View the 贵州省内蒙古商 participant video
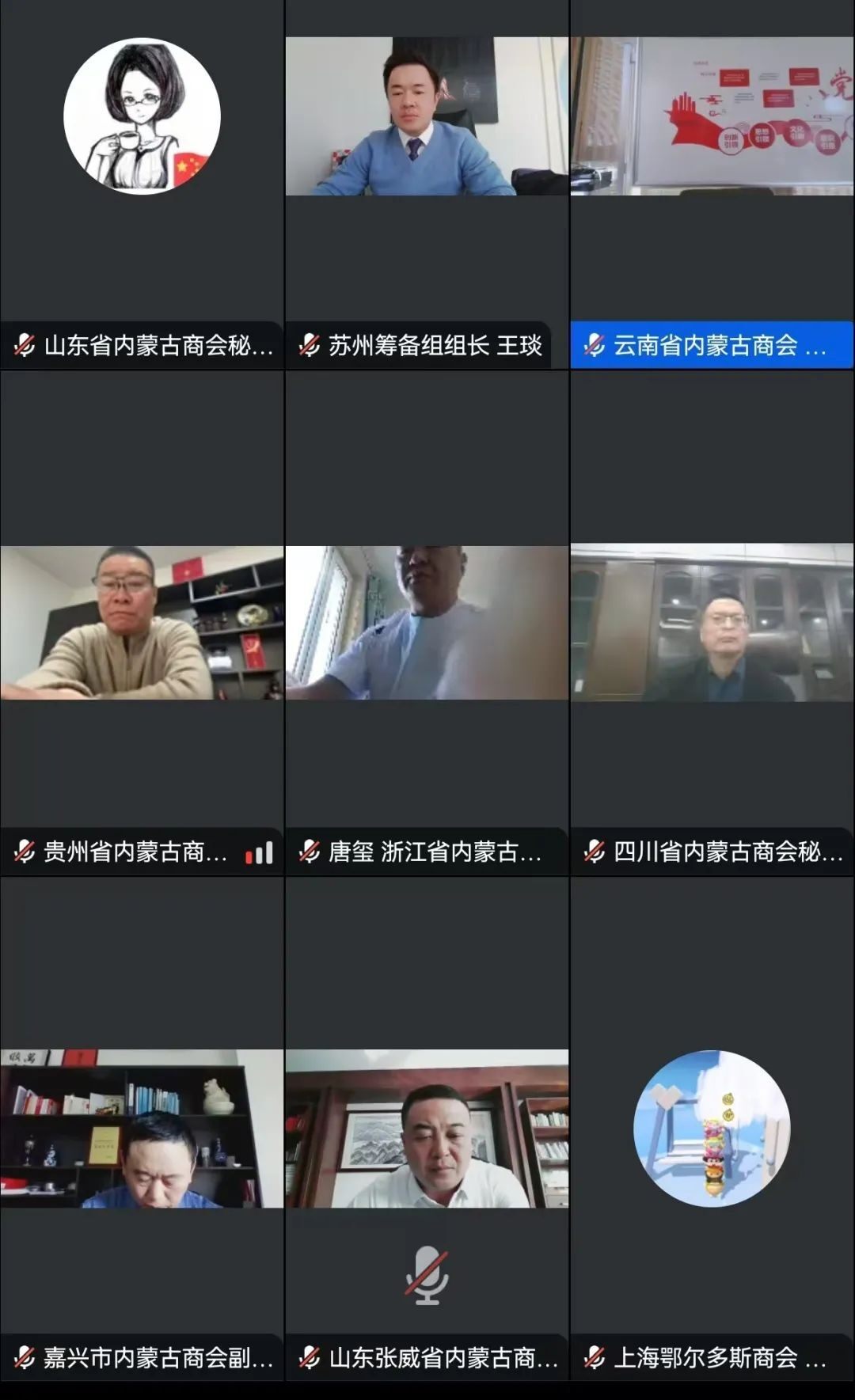 pyautogui.click(x=142, y=623)
